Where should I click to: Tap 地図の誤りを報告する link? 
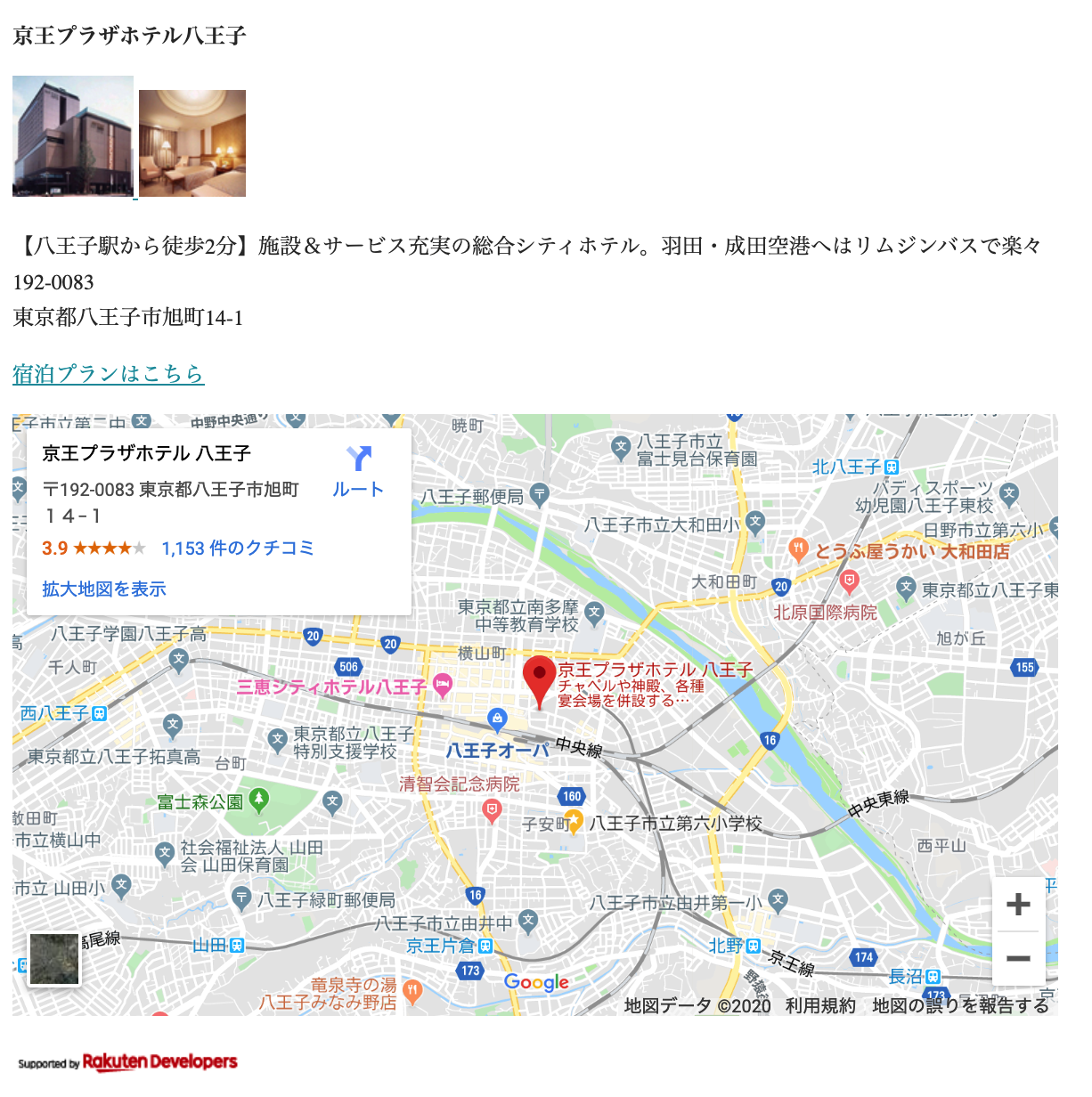(x=960, y=1005)
